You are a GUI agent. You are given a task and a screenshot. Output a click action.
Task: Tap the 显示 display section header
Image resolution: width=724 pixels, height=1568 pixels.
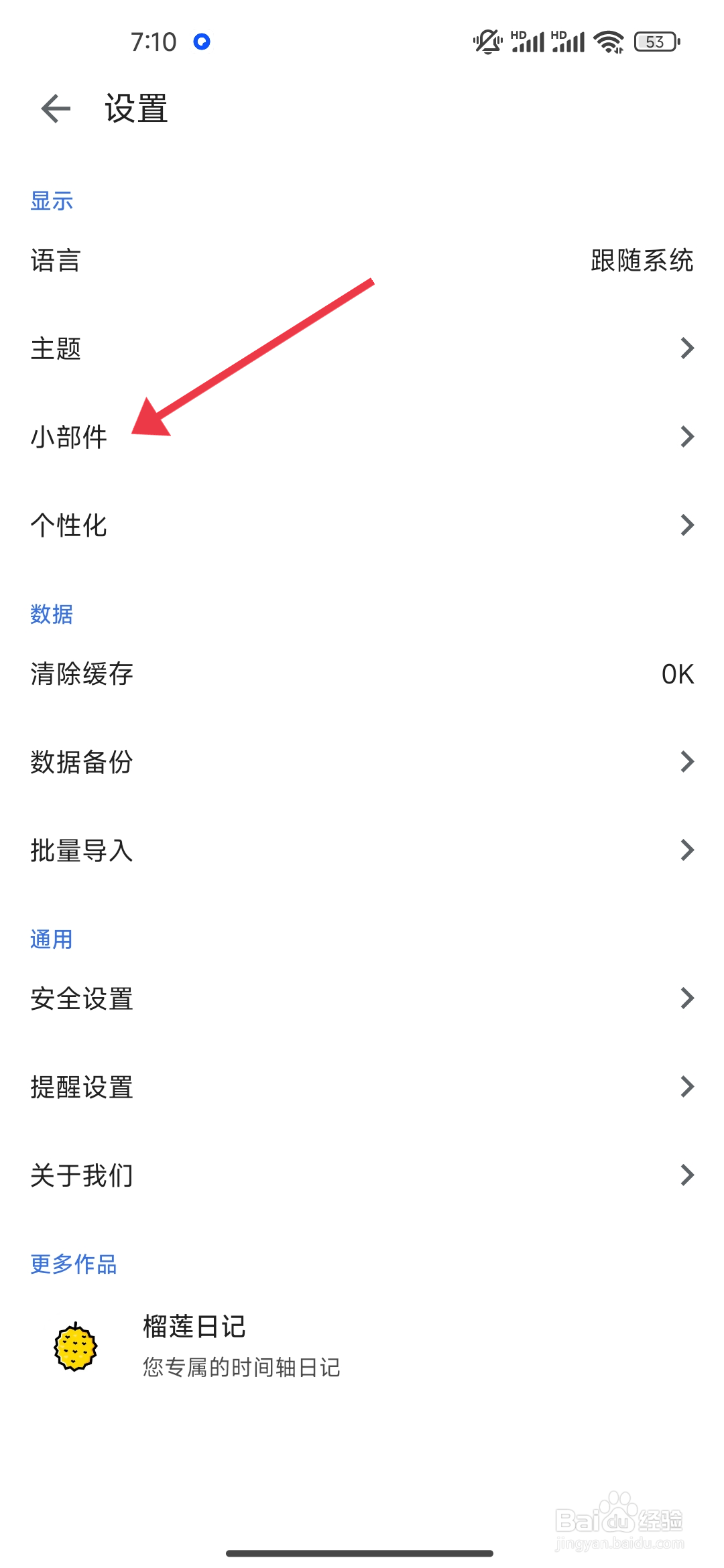coord(51,200)
